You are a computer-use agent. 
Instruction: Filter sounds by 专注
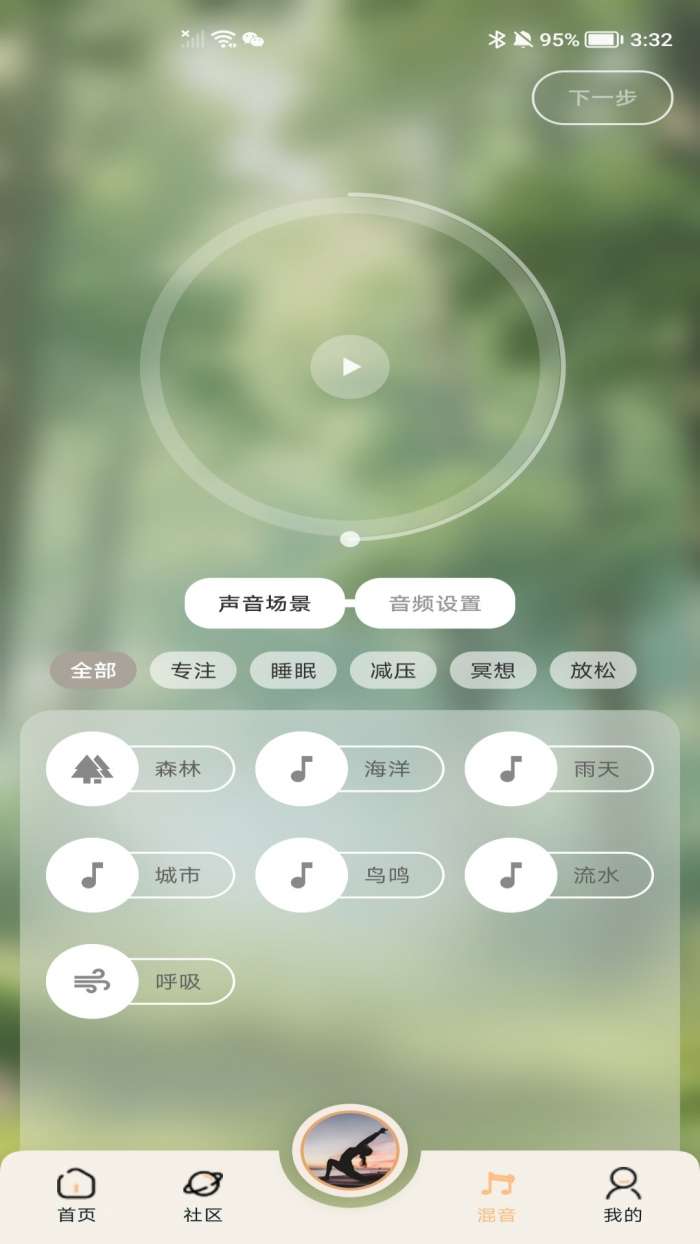pos(193,670)
